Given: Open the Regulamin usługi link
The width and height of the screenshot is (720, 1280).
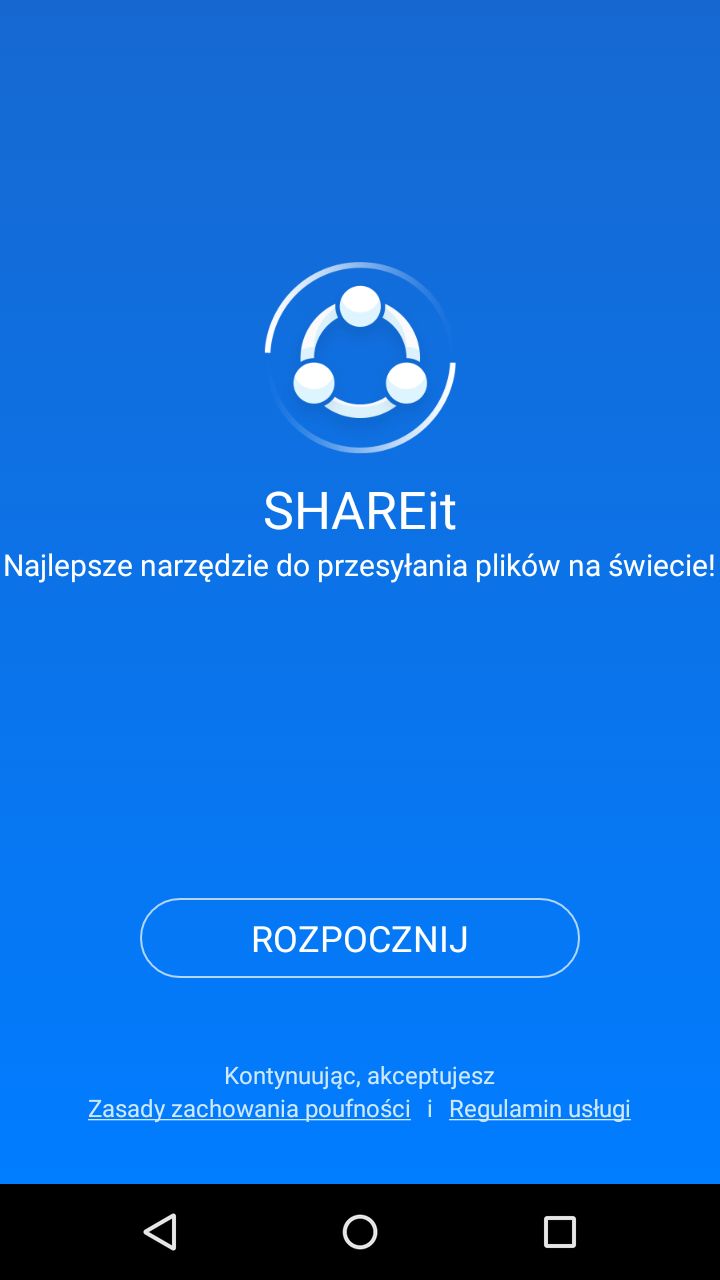Looking at the screenshot, I should [540, 1109].
